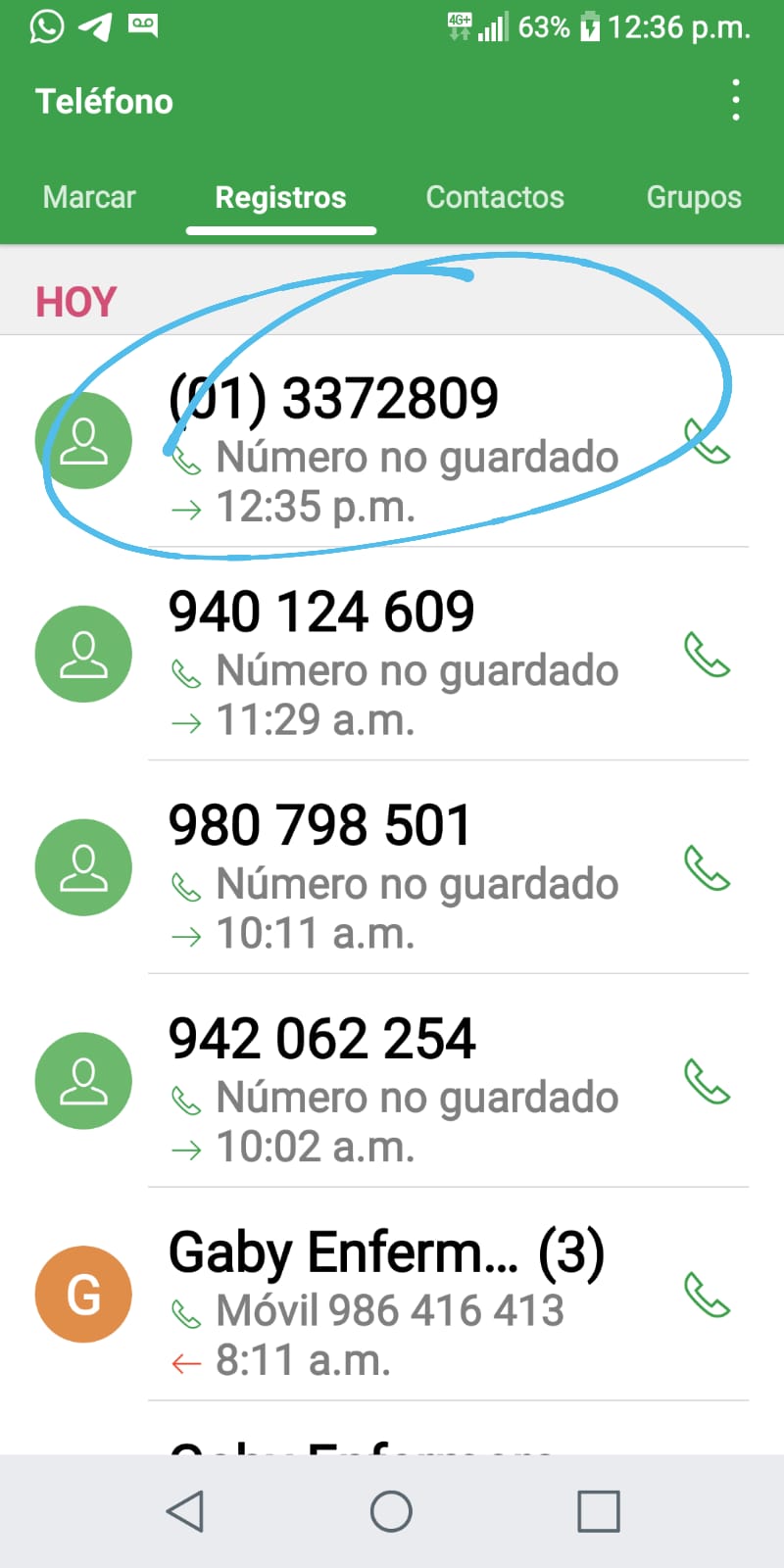View details for 980 798 501

pos(392,867)
